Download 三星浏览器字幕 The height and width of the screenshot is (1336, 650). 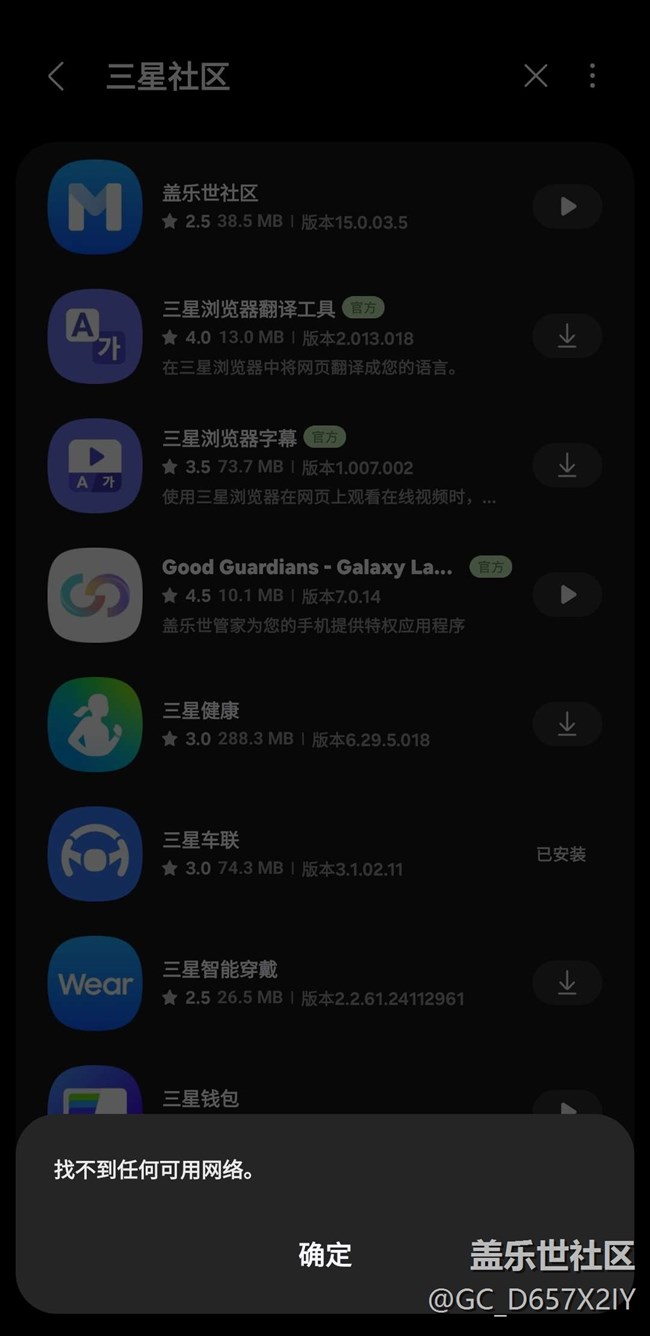pos(567,465)
